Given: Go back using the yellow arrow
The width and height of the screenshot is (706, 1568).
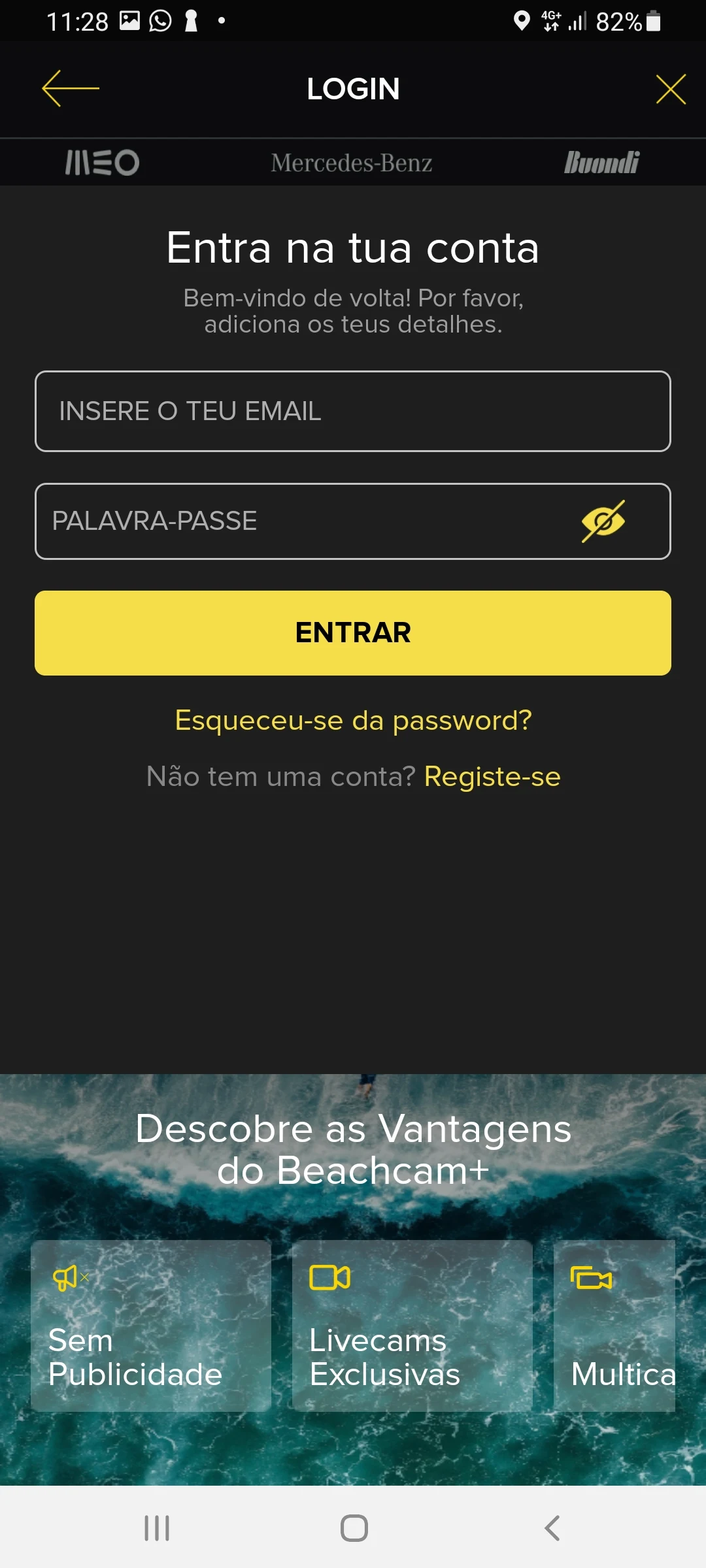Looking at the screenshot, I should point(70,88).
